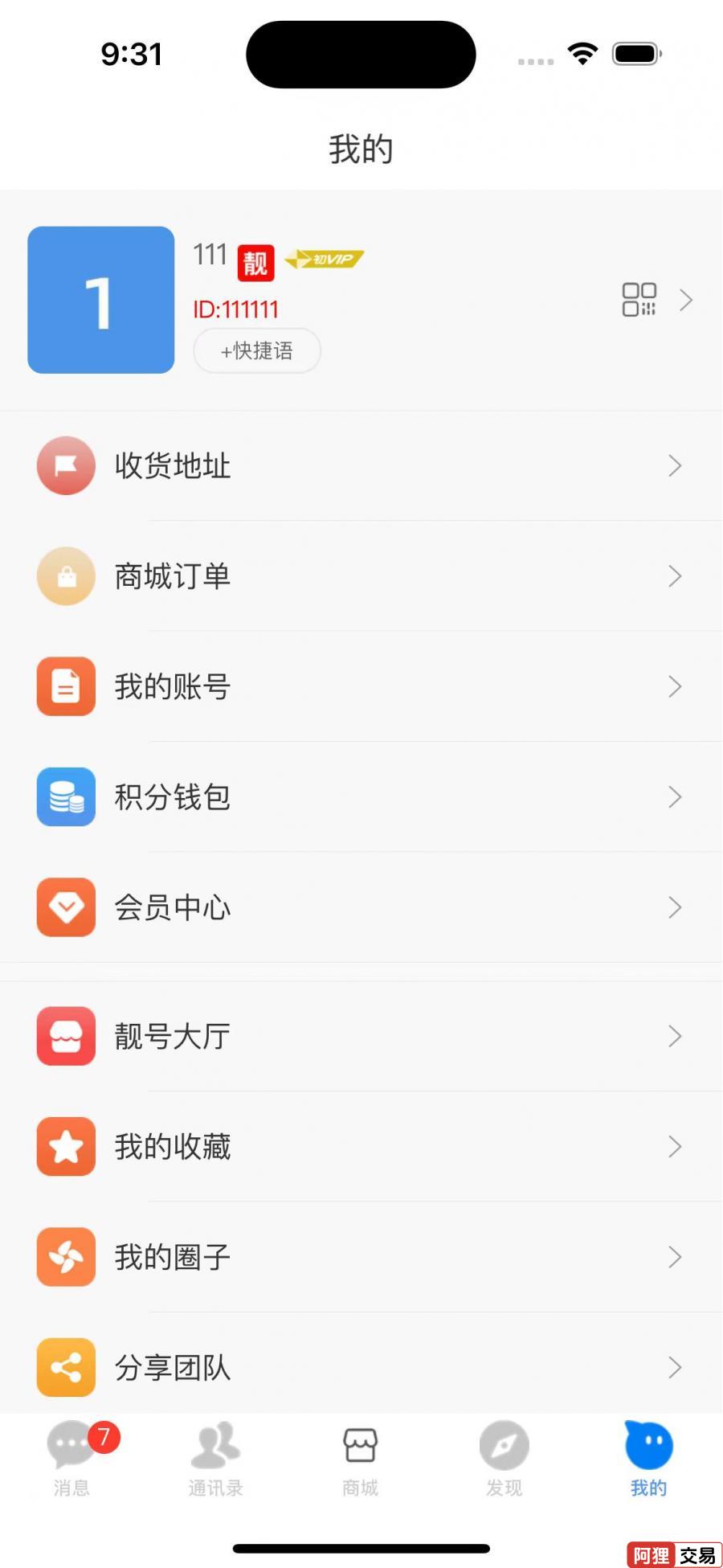Open the QR code icon on profile
This screenshot has height=1568, width=723.
coord(639,300)
